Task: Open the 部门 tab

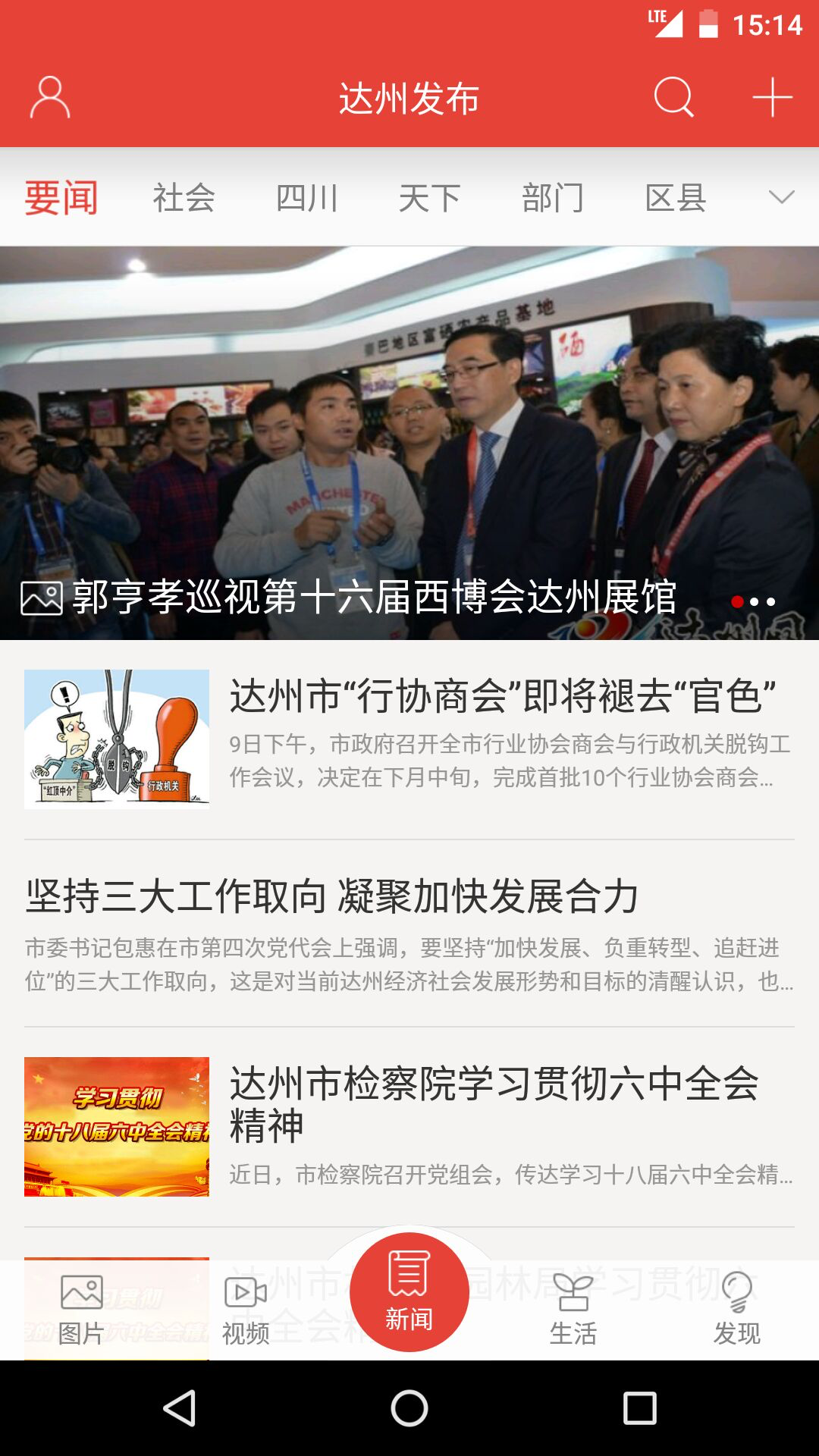Action: (x=552, y=198)
